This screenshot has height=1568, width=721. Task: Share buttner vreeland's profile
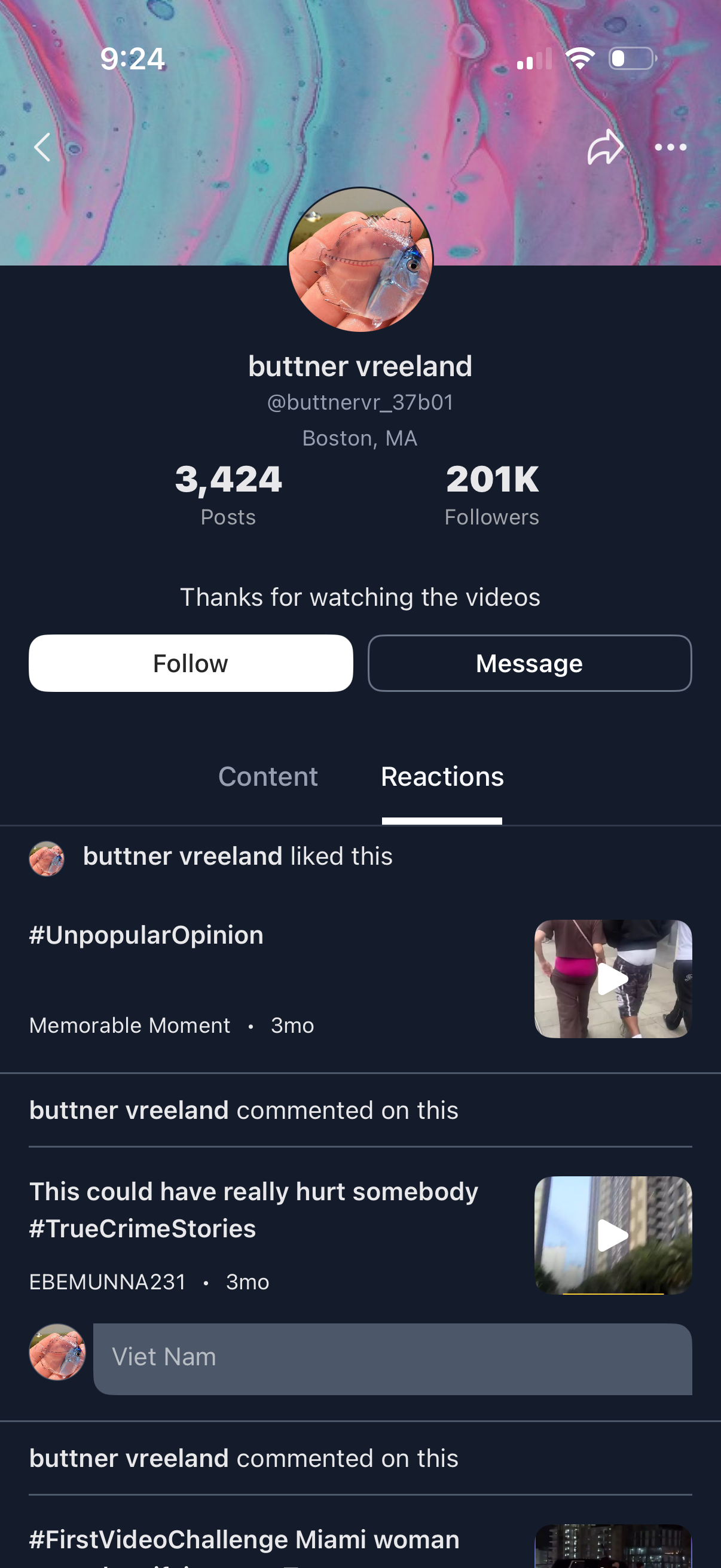pos(605,147)
